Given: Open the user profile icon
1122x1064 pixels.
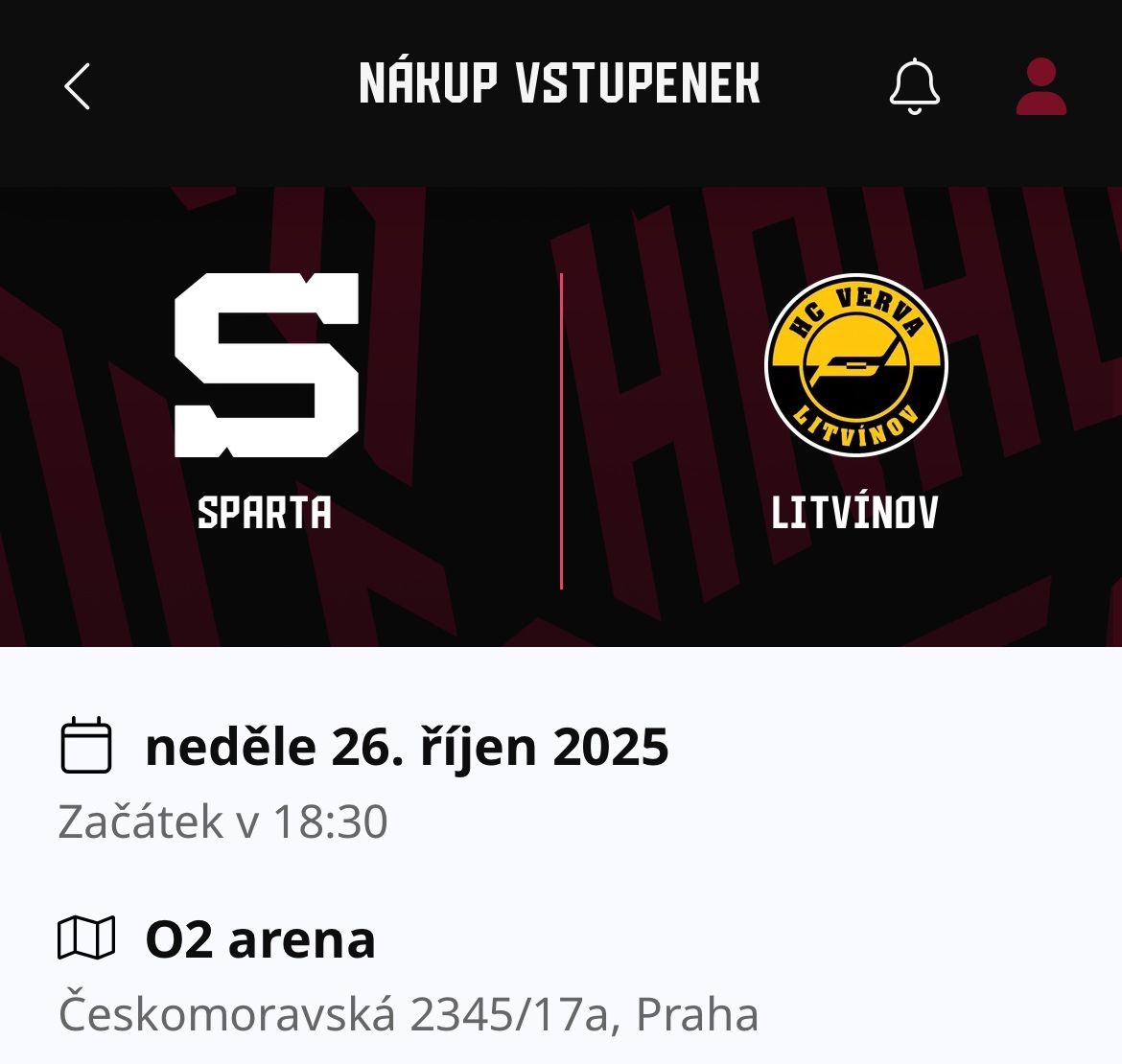Looking at the screenshot, I should pos(1040,86).
